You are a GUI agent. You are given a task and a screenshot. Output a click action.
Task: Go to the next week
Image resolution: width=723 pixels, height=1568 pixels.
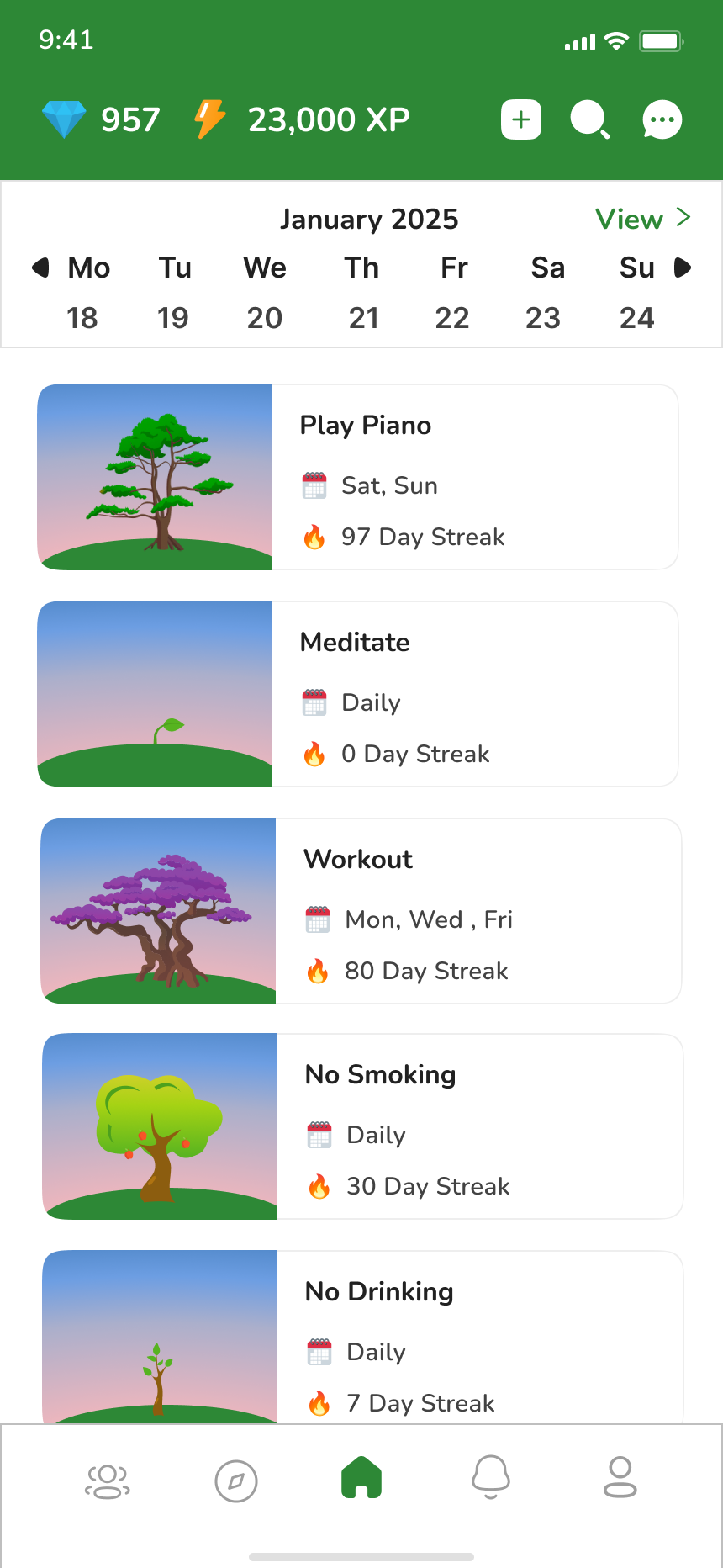(683, 268)
